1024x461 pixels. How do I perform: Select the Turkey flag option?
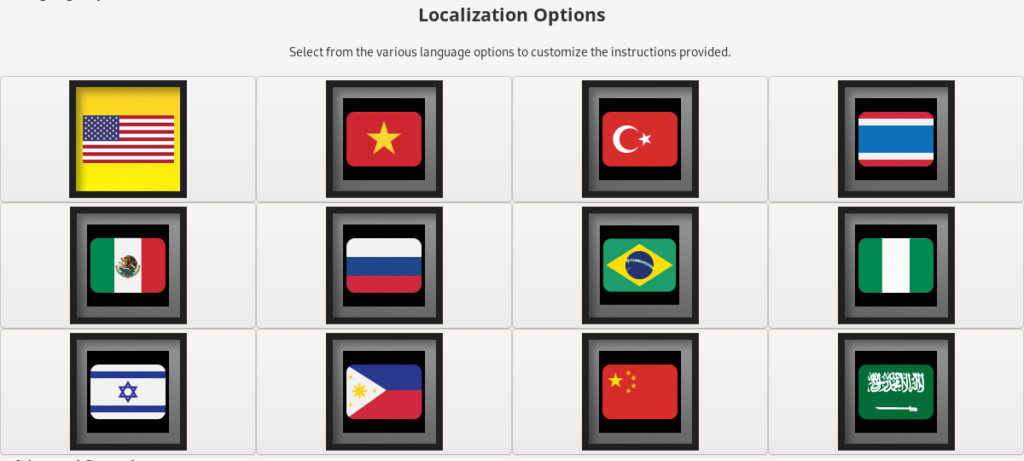click(640, 139)
